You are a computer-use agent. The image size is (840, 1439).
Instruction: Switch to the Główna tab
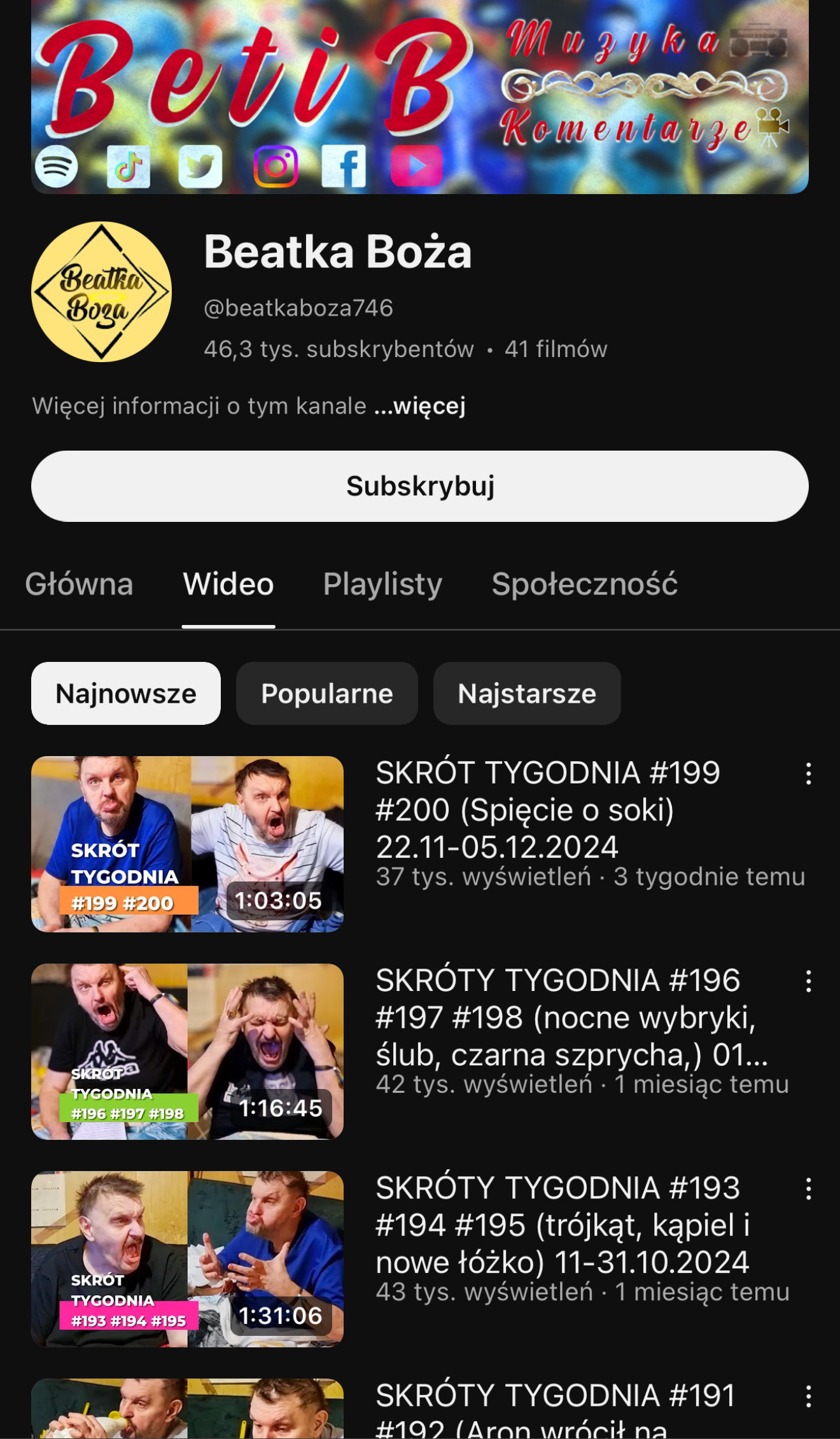click(79, 584)
